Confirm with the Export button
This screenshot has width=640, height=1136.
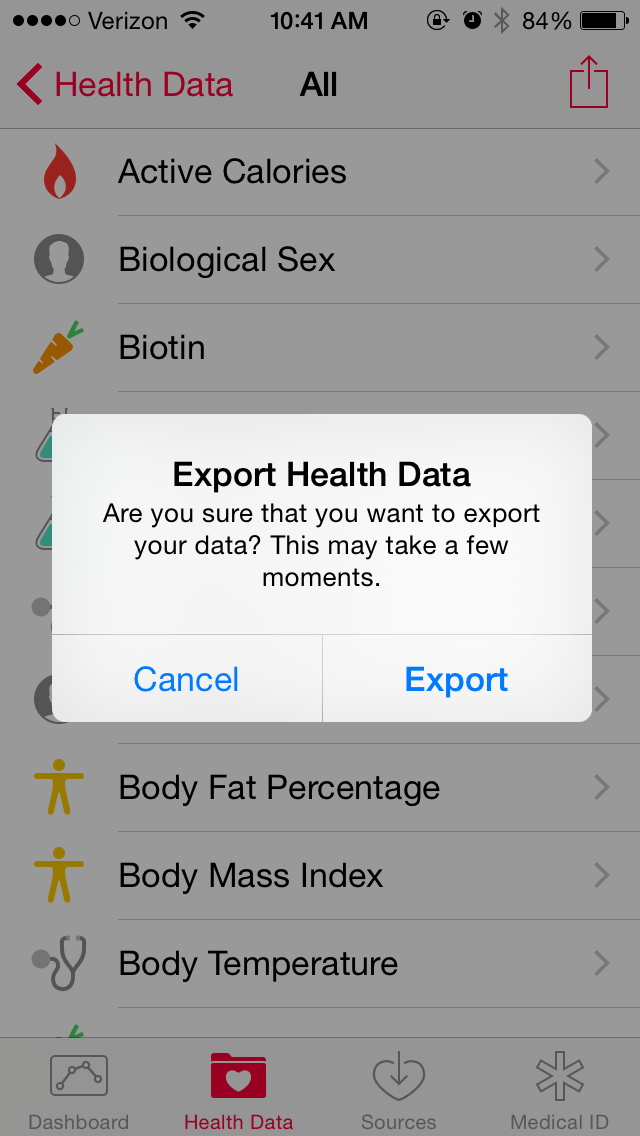pyautogui.click(x=456, y=679)
